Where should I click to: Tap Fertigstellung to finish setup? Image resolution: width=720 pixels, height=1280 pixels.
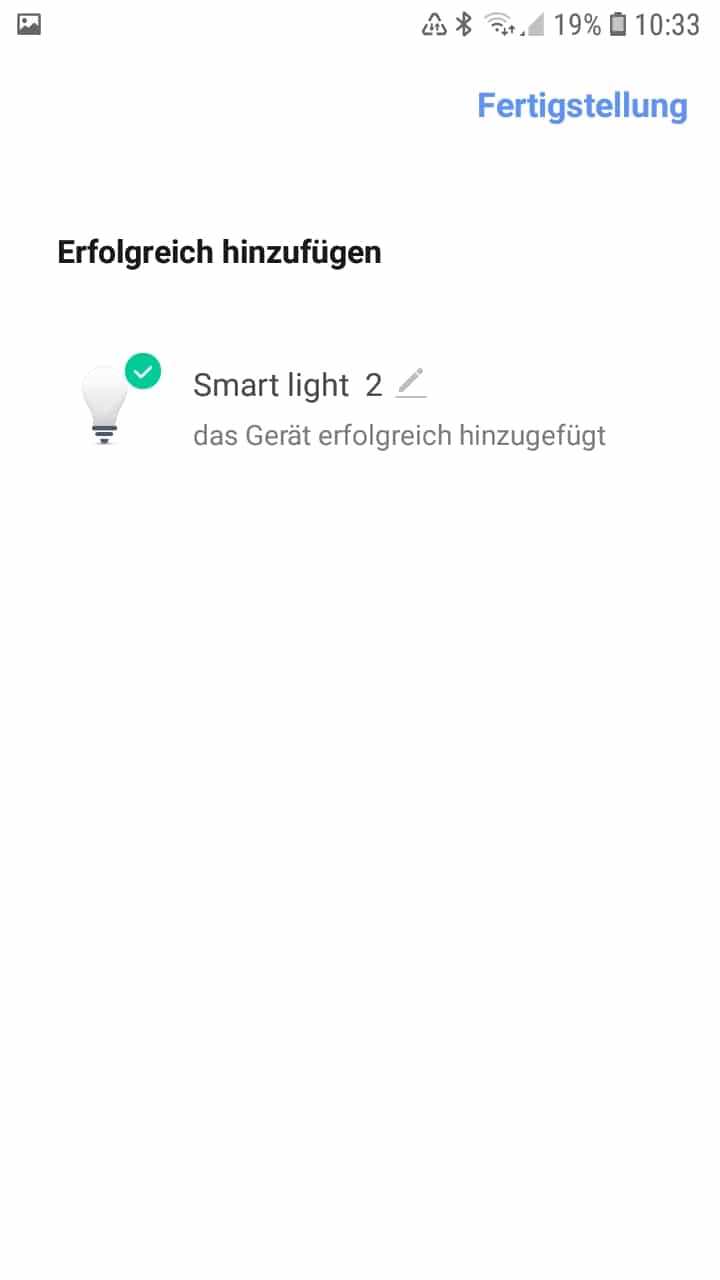point(582,106)
